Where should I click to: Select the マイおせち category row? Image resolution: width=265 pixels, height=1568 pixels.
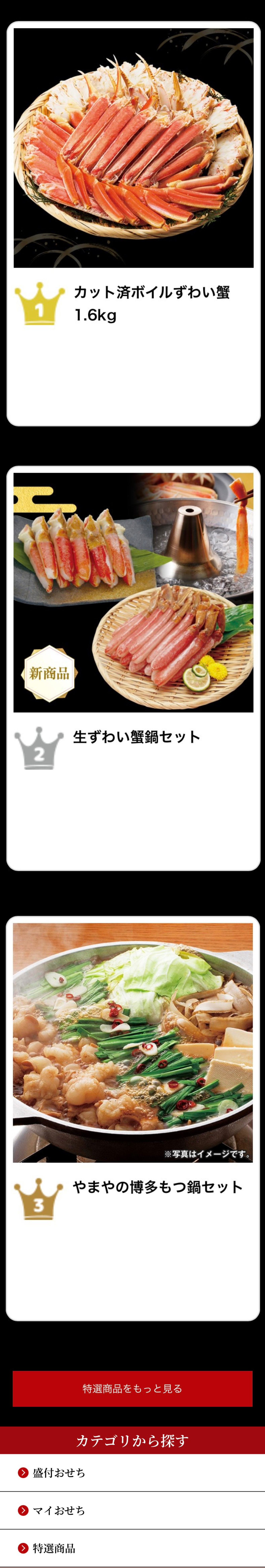tap(132, 1510)
